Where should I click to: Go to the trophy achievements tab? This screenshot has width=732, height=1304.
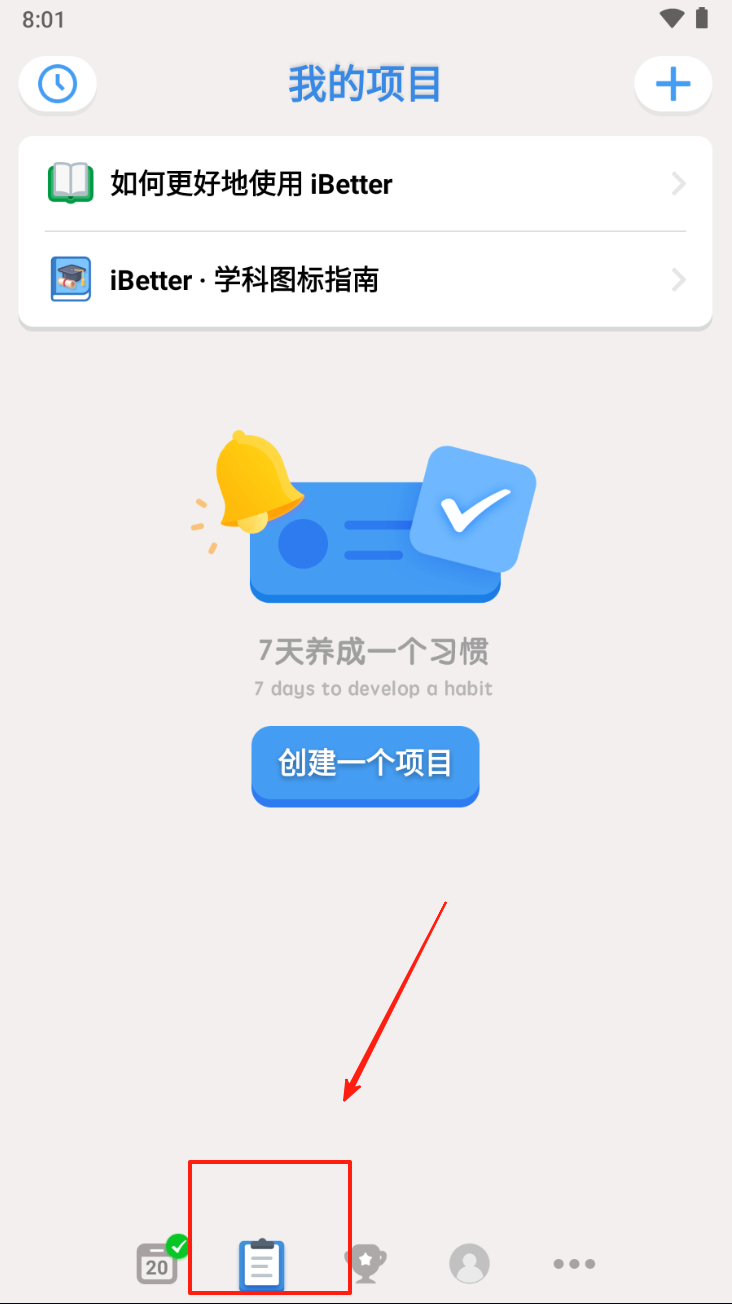pos(366,1263)
